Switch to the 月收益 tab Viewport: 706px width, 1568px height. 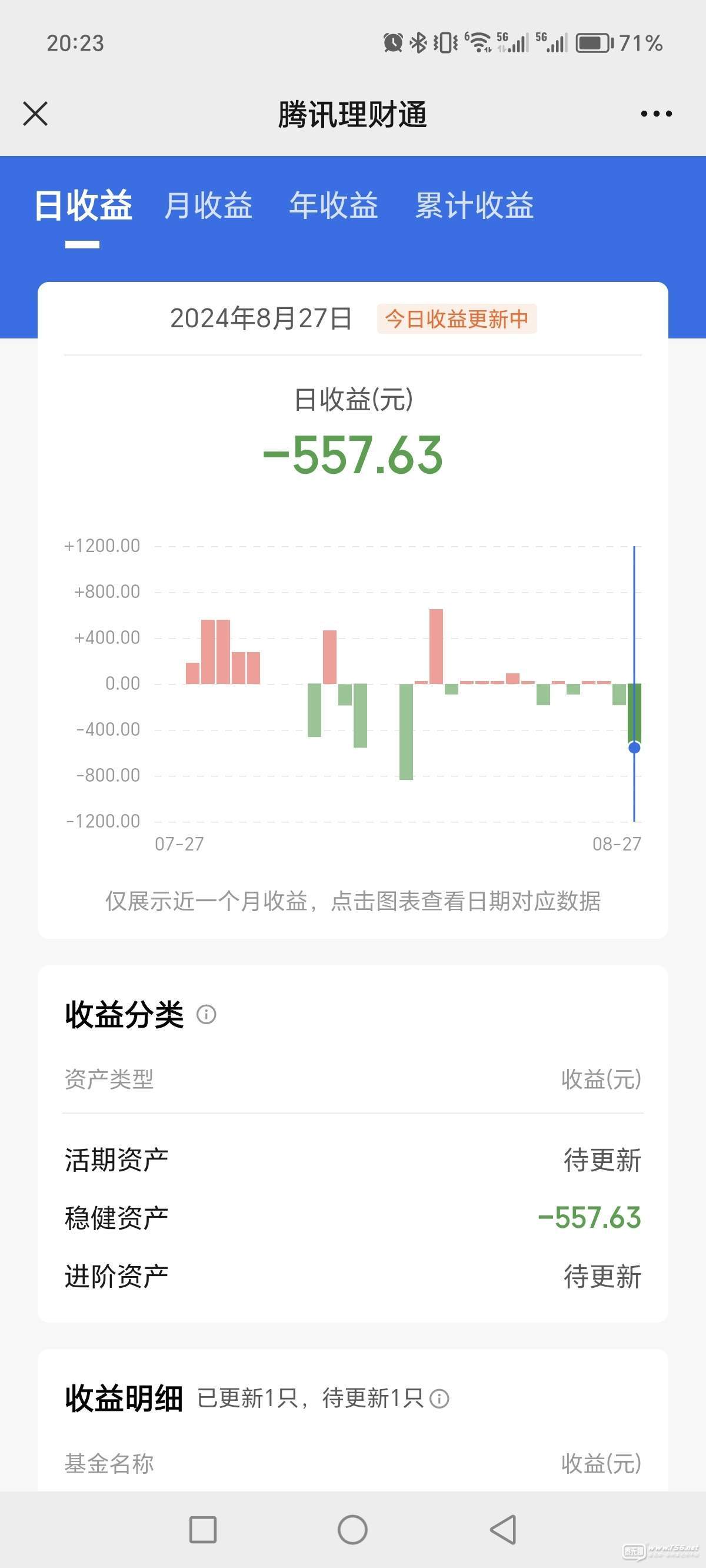(208, 205)
